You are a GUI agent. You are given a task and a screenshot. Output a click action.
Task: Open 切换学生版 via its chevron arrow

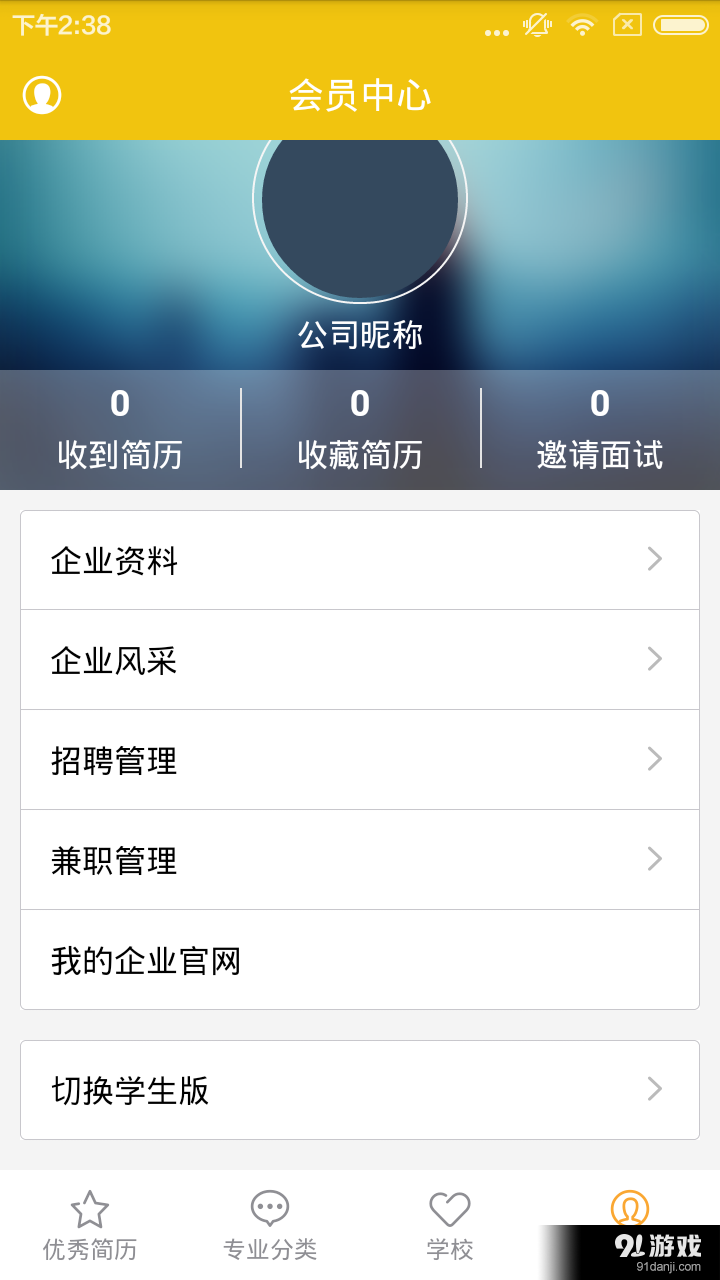(x=654, y=1090)
